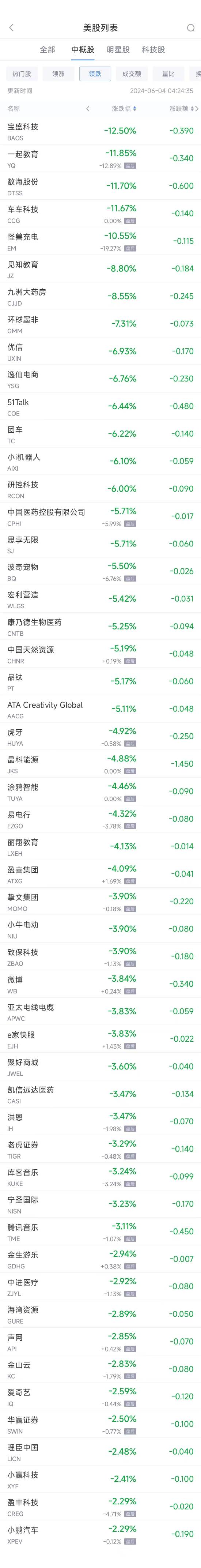The height and width of the screenshot is (1568, 201).
Task: Select the 成交额 filter chip
Action: pos(132,74)
